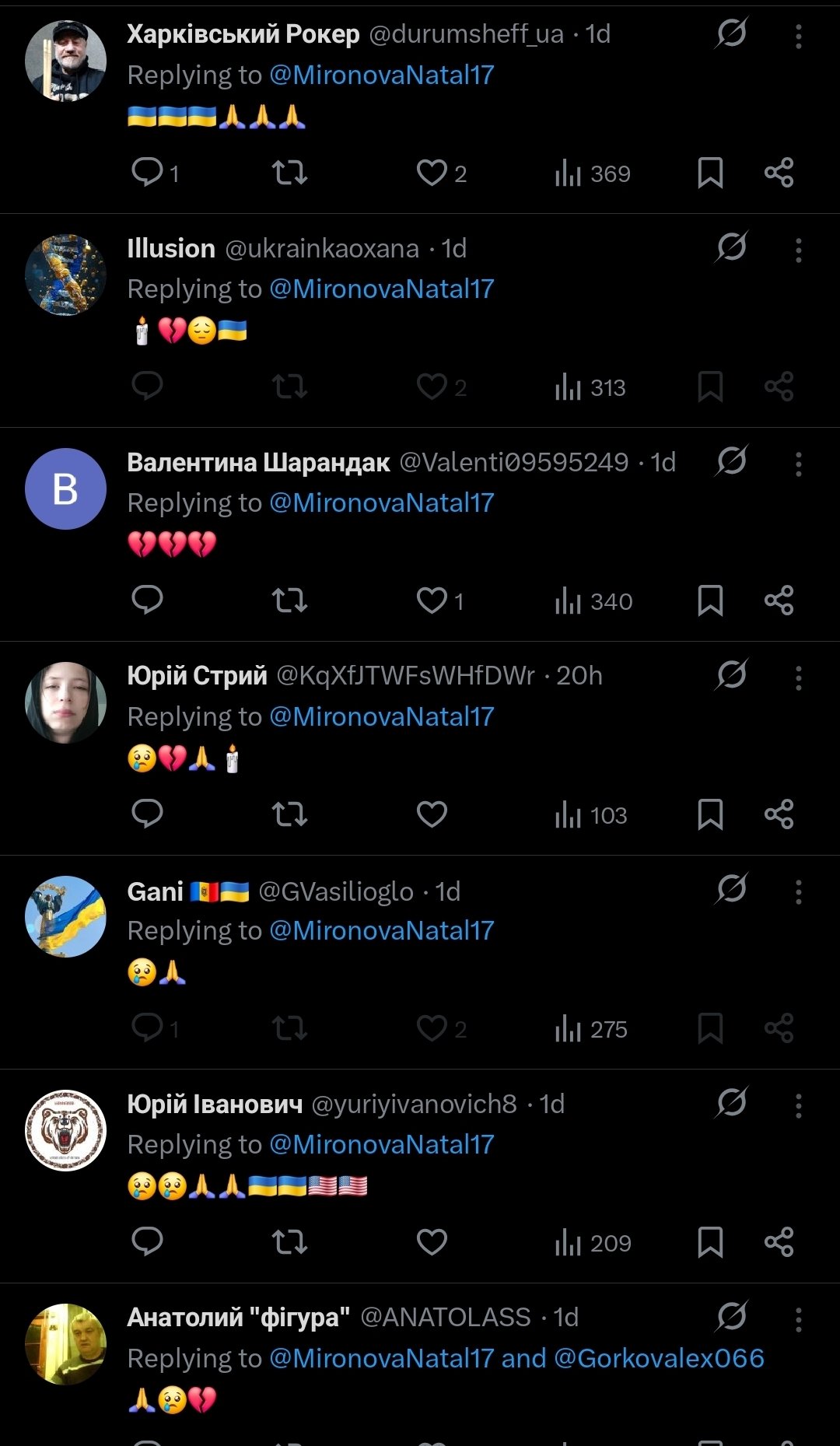Share the reply from Харківський Рокер
The image size is (840, 1446).
(779, 173)
